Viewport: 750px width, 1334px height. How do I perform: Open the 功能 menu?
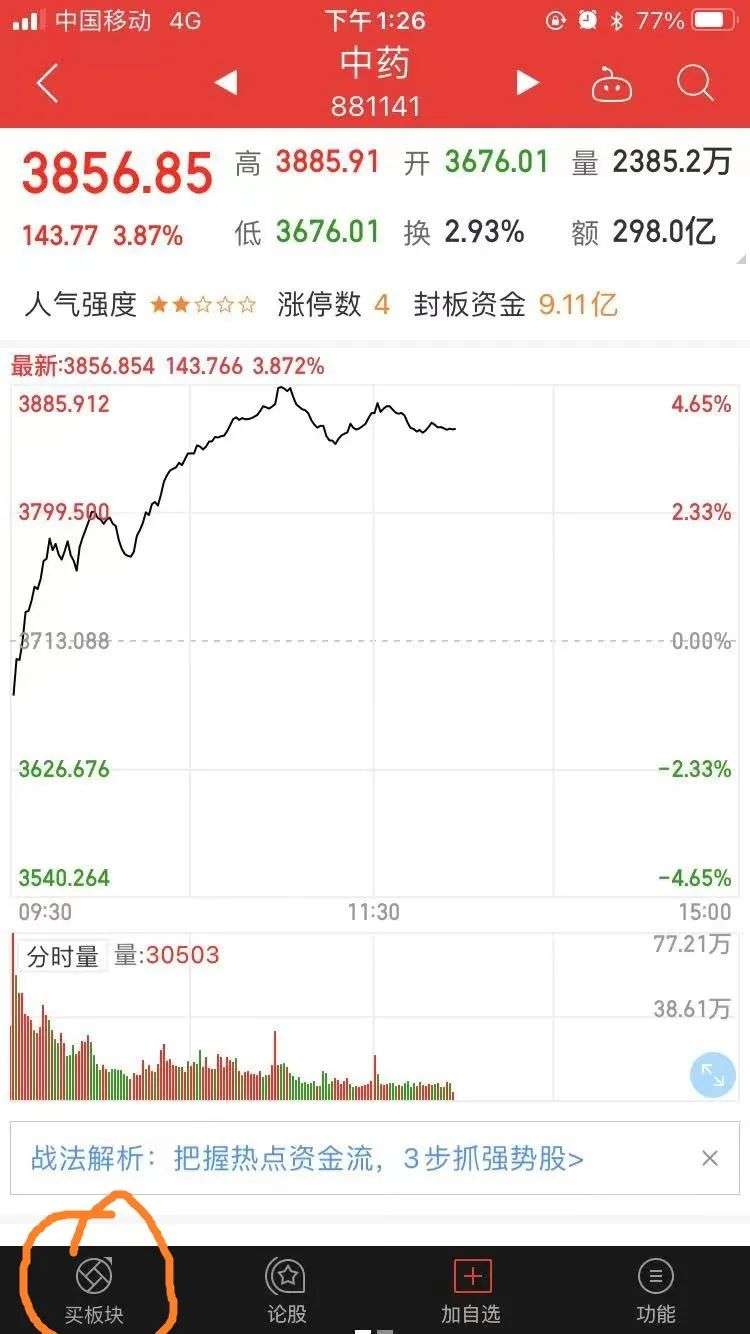pos(656,1292)
